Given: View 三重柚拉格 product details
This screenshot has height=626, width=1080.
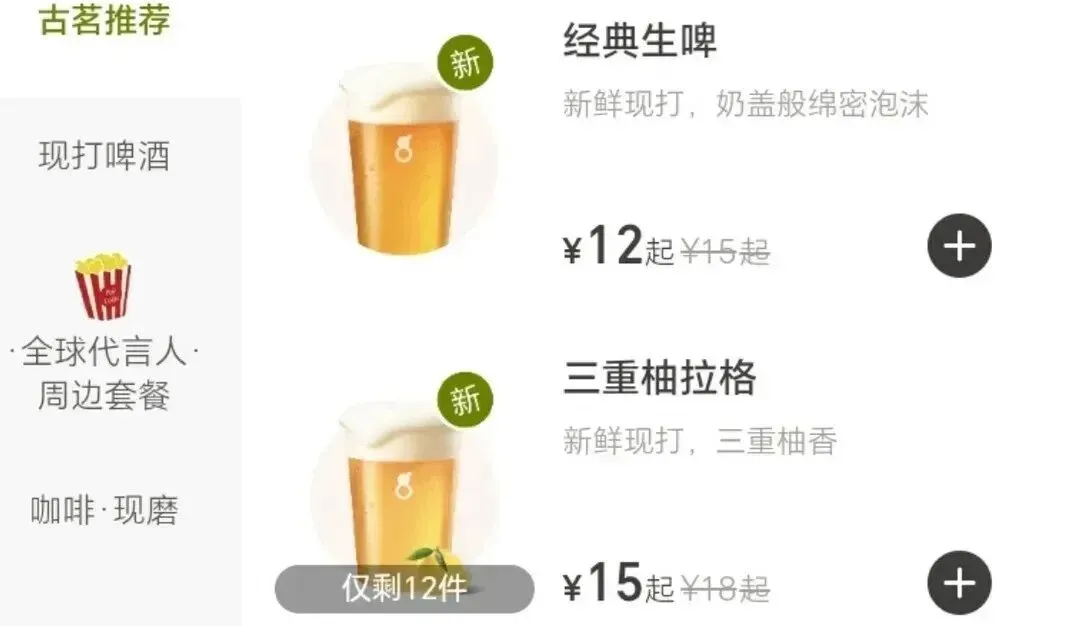Looking at the screenshot, I should pyautogui.click(x=659, y=377).
